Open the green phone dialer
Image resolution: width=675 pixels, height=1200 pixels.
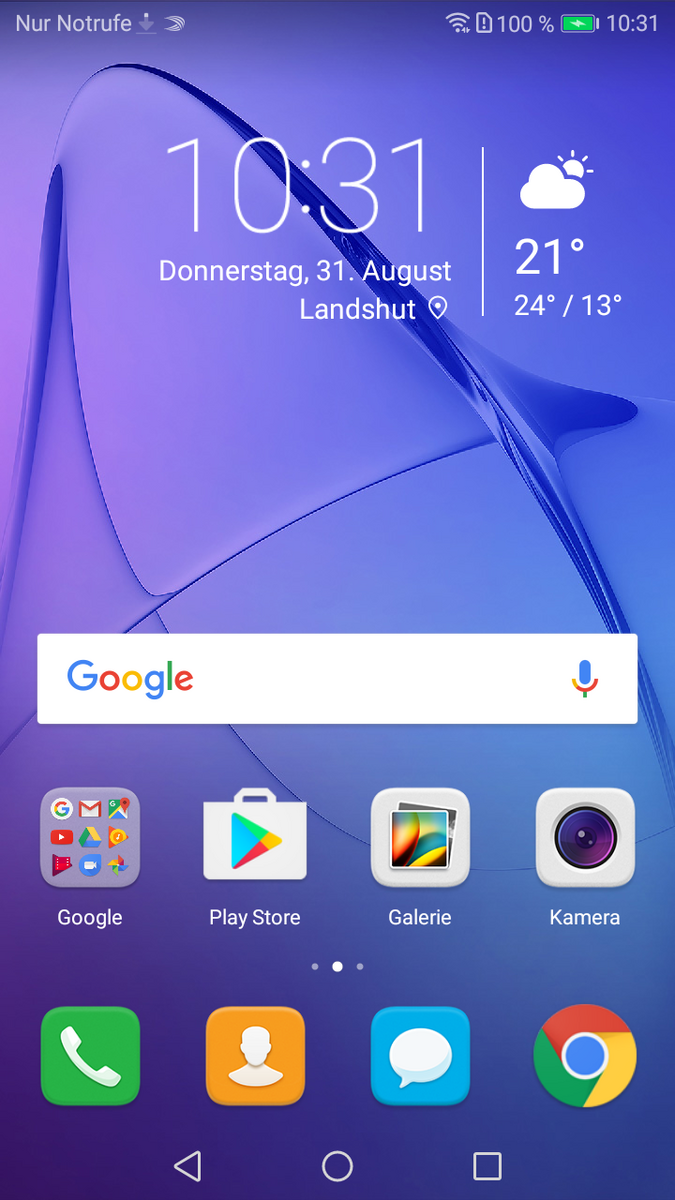[90, 1056]
